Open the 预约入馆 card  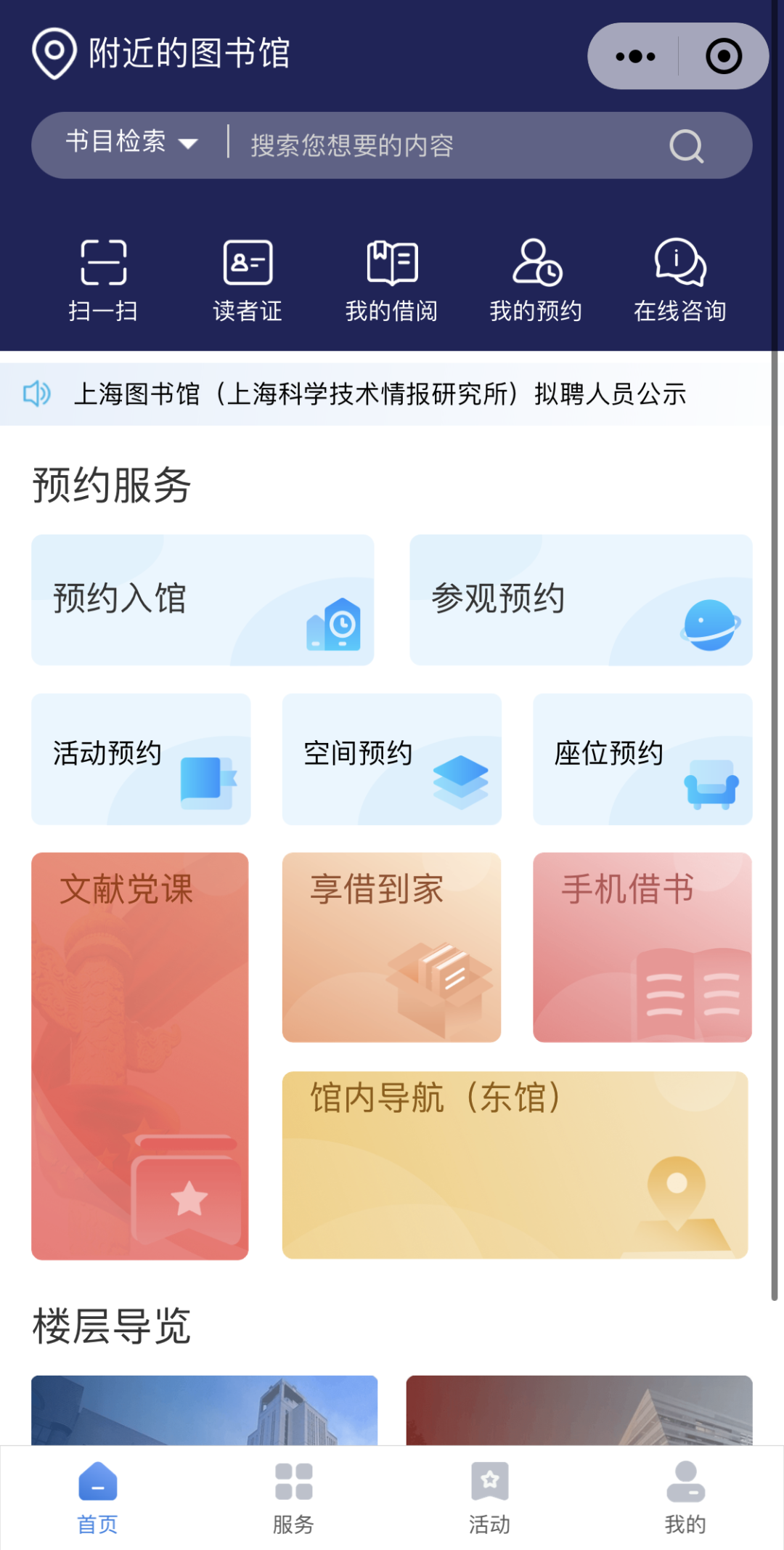(203, 600)
